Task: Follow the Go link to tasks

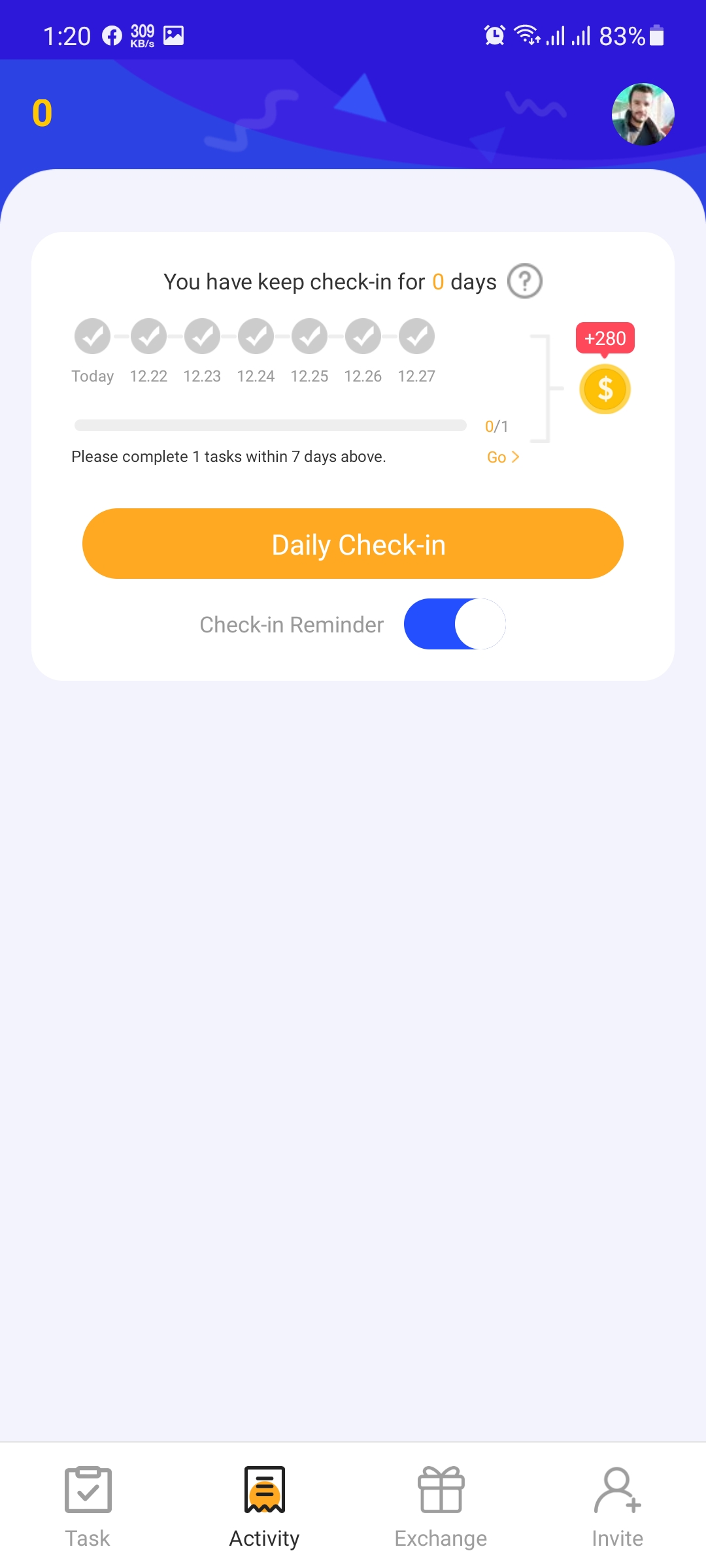Action: click(x=503, y=457)
